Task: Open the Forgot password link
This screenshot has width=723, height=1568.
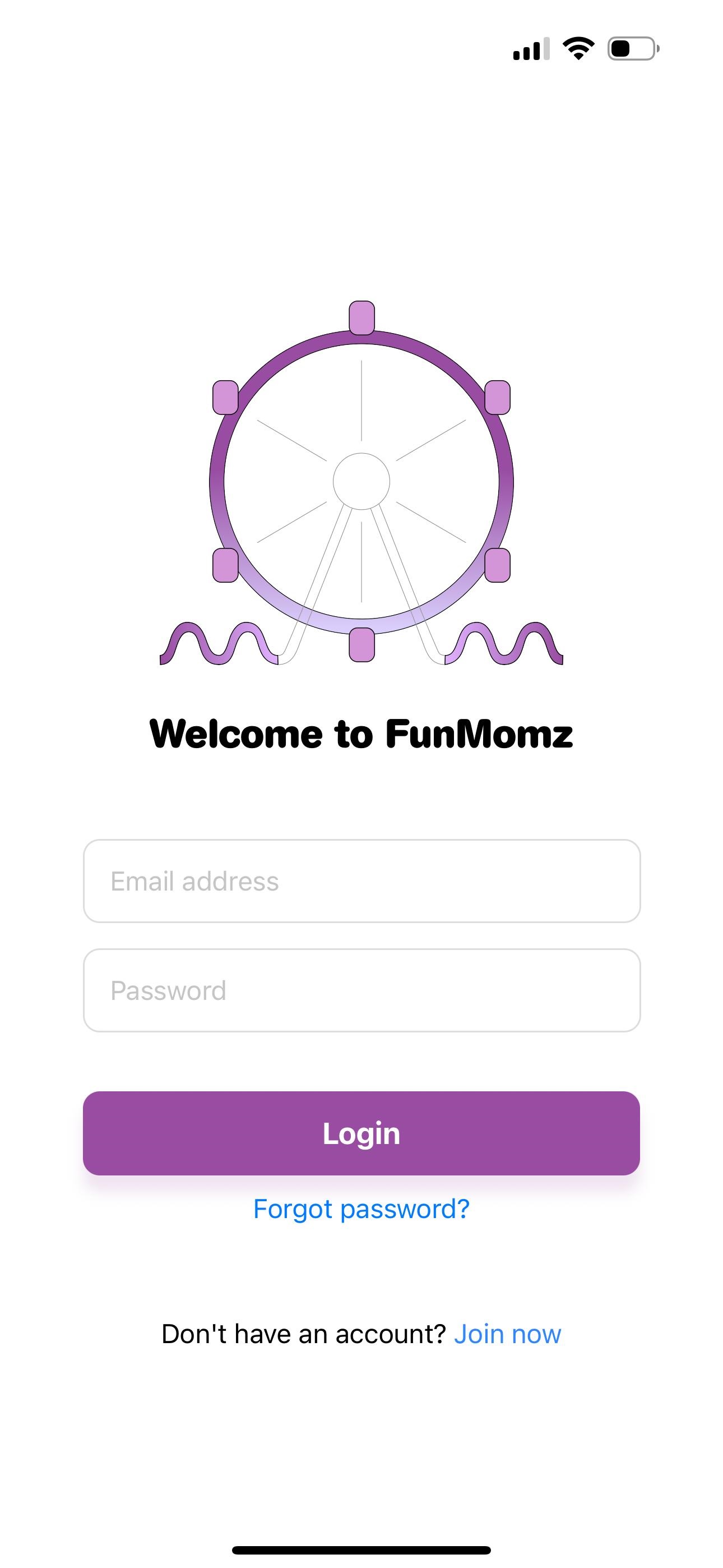Action: (x=361, y=1209)
